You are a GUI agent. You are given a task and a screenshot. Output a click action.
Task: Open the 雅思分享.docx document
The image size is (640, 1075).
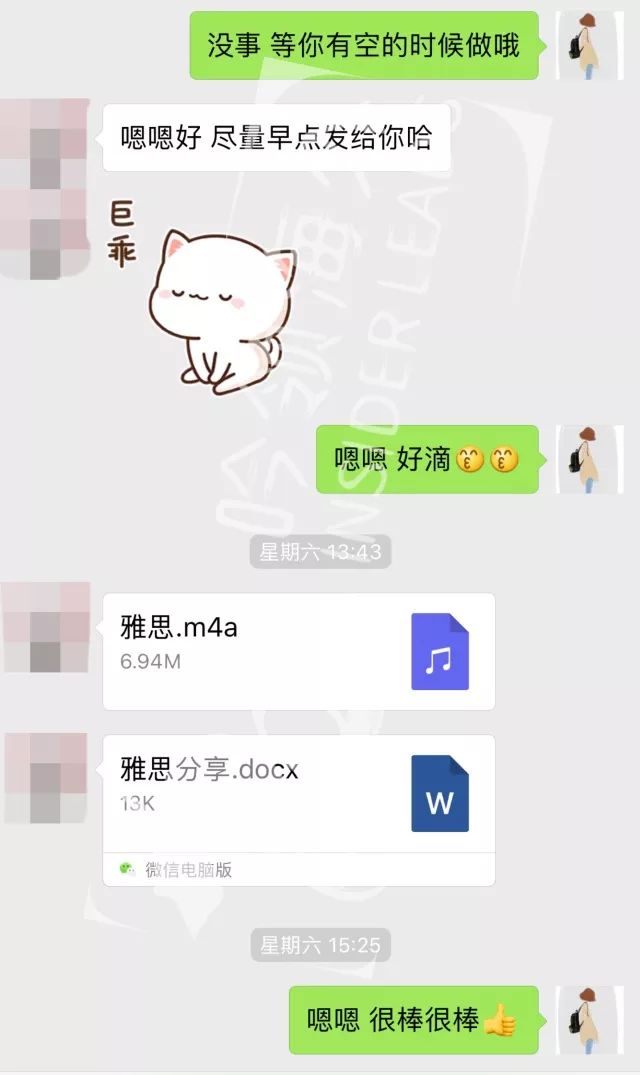298,794
